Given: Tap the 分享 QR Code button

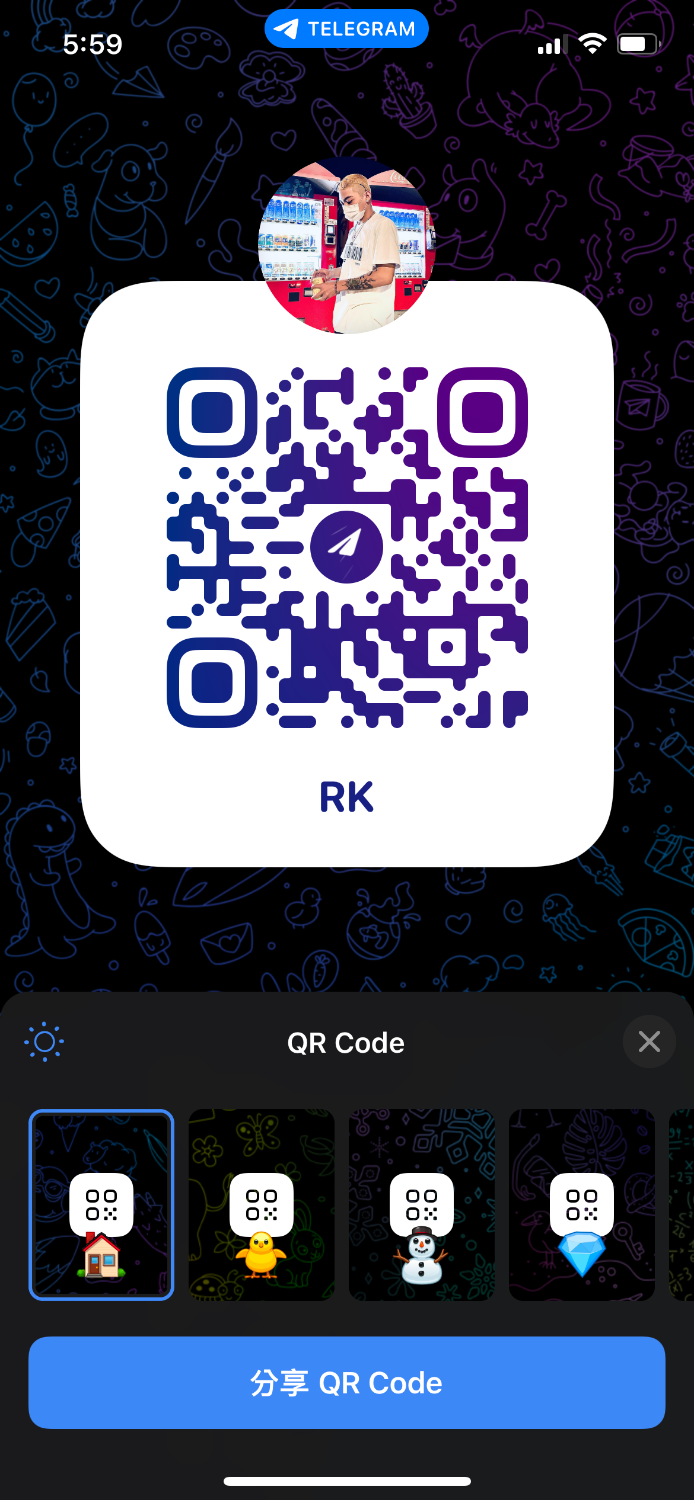Looking at the screenshot, I should tap(346, 1383).
